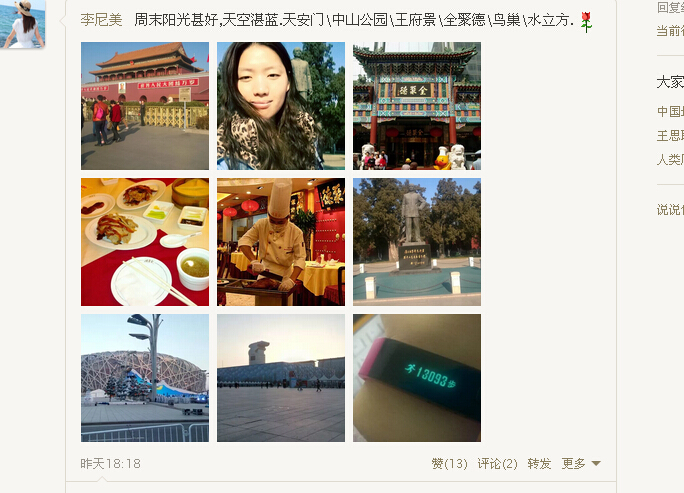View the selfie photo in the post

(x=281, y=106)
